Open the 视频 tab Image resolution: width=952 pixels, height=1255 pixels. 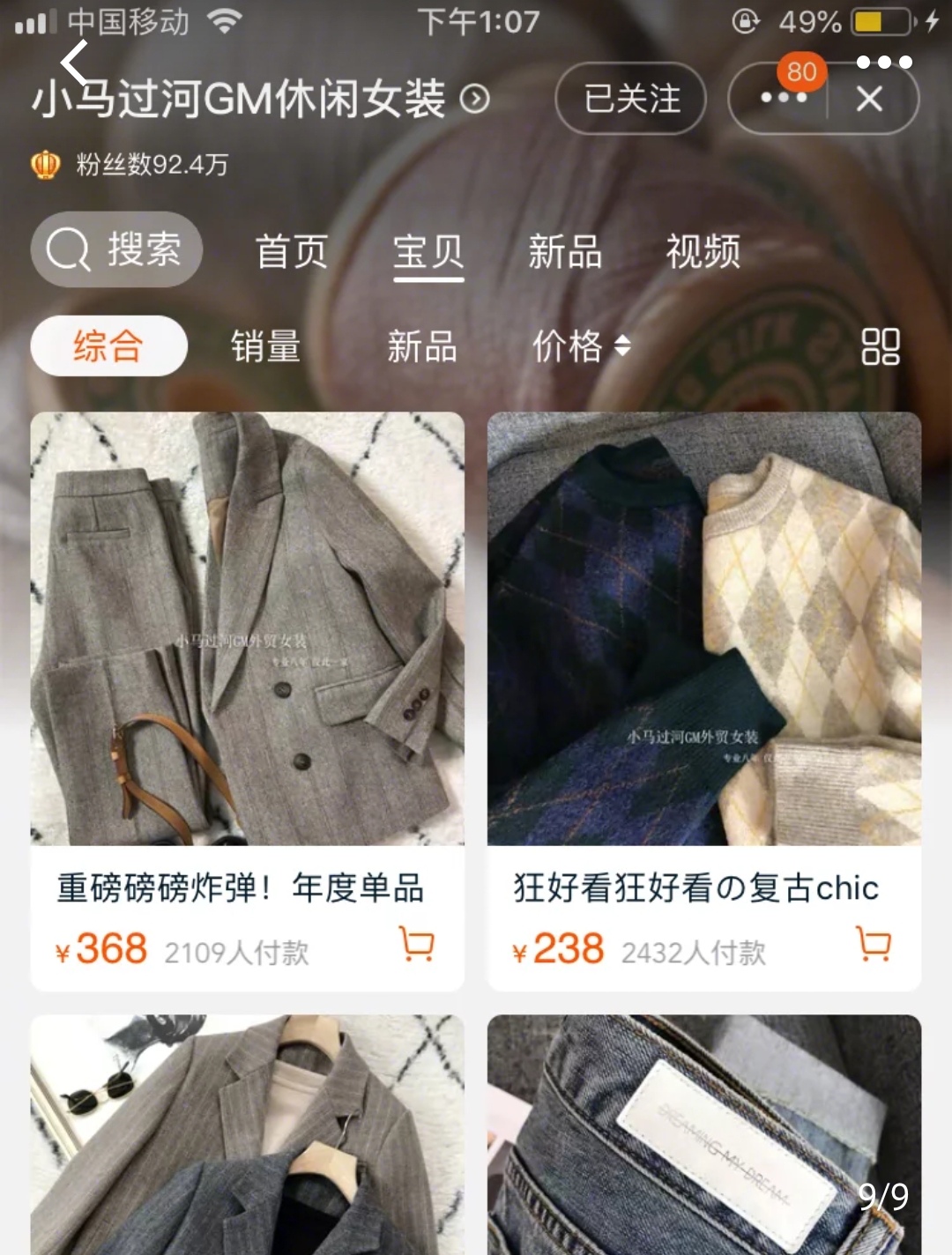pos(702,252)
